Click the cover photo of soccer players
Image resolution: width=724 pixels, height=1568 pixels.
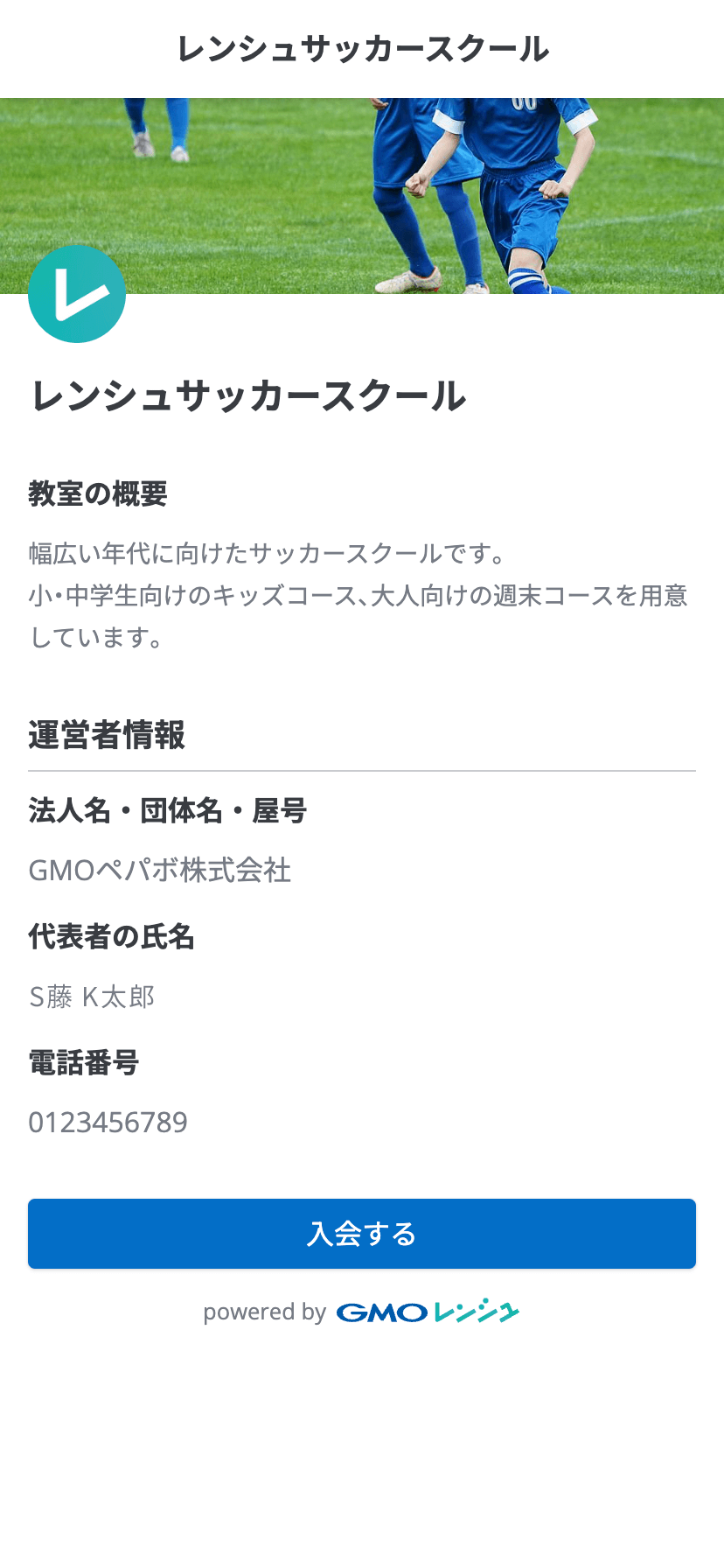click(362, 192)
